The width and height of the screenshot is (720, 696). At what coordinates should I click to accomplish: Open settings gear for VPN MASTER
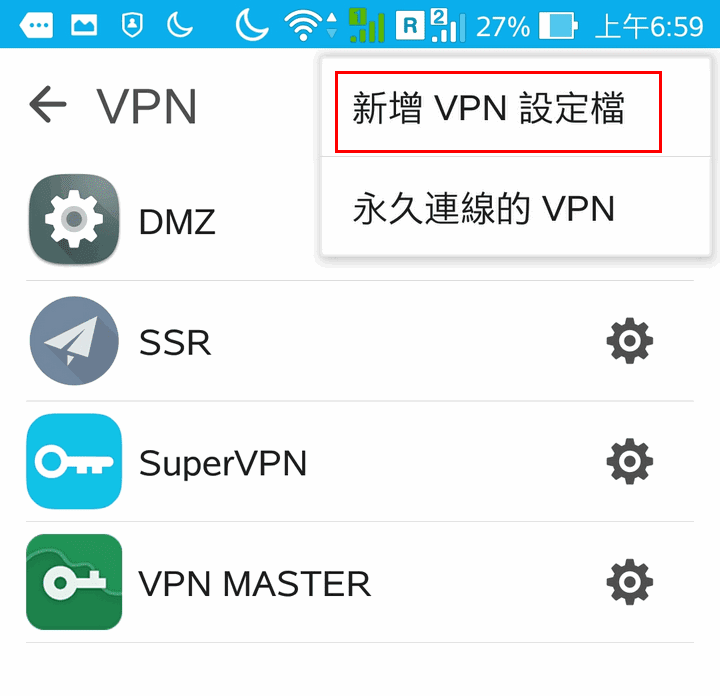coord(629,582)
